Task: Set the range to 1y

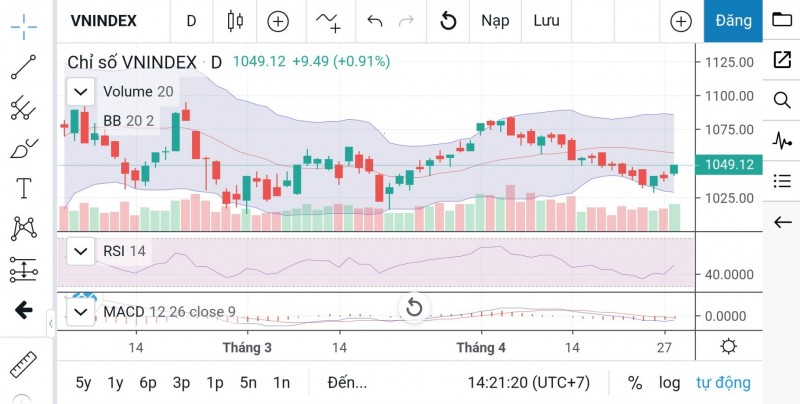Action: [x=116, y=382]
